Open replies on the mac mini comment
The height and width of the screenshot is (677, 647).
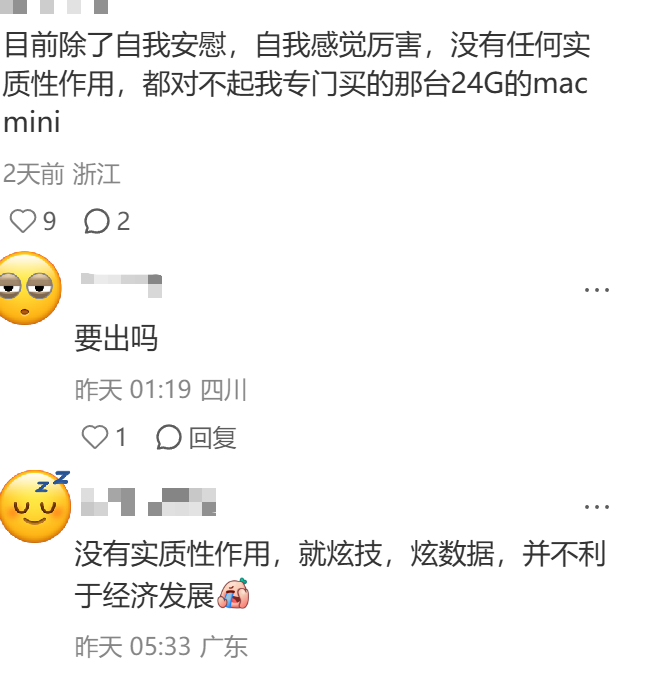pyautogui.click(x=97, y=221)
